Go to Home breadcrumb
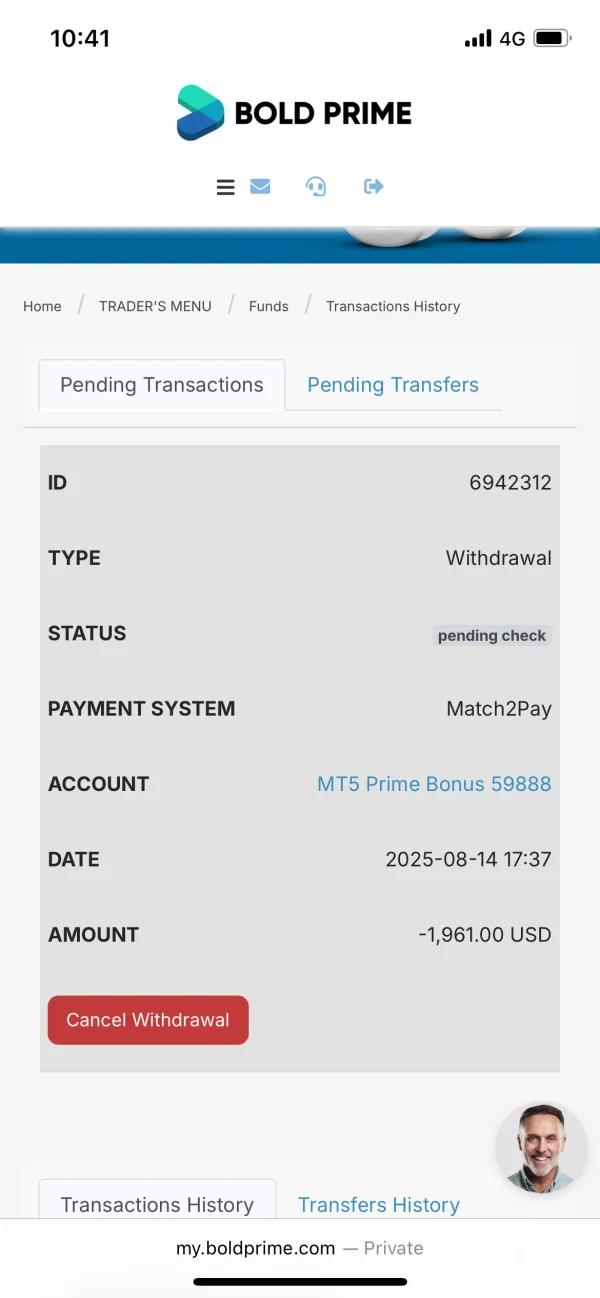The height and width of the screenshot is (1298, 600). pos(42,306)
